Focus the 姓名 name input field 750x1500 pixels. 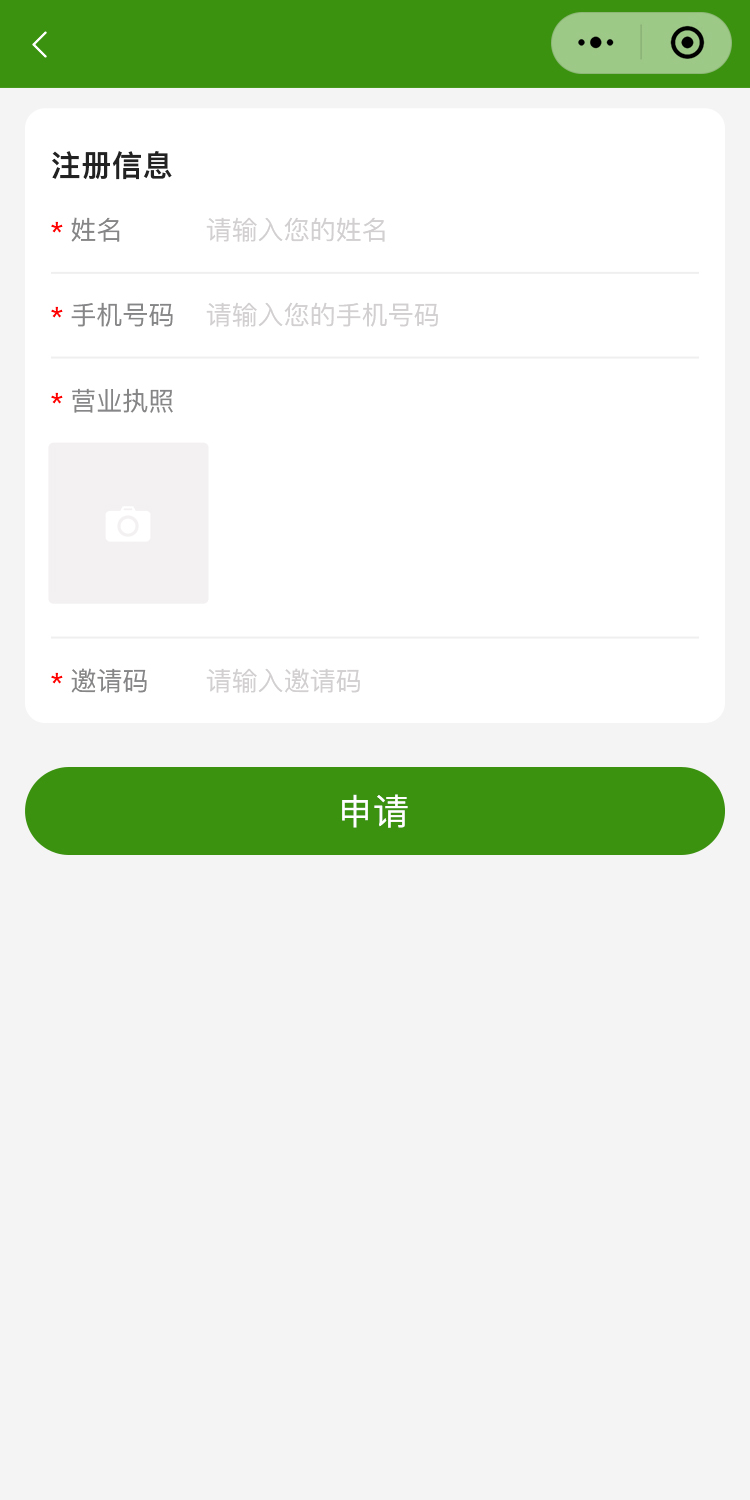point(450,230)
